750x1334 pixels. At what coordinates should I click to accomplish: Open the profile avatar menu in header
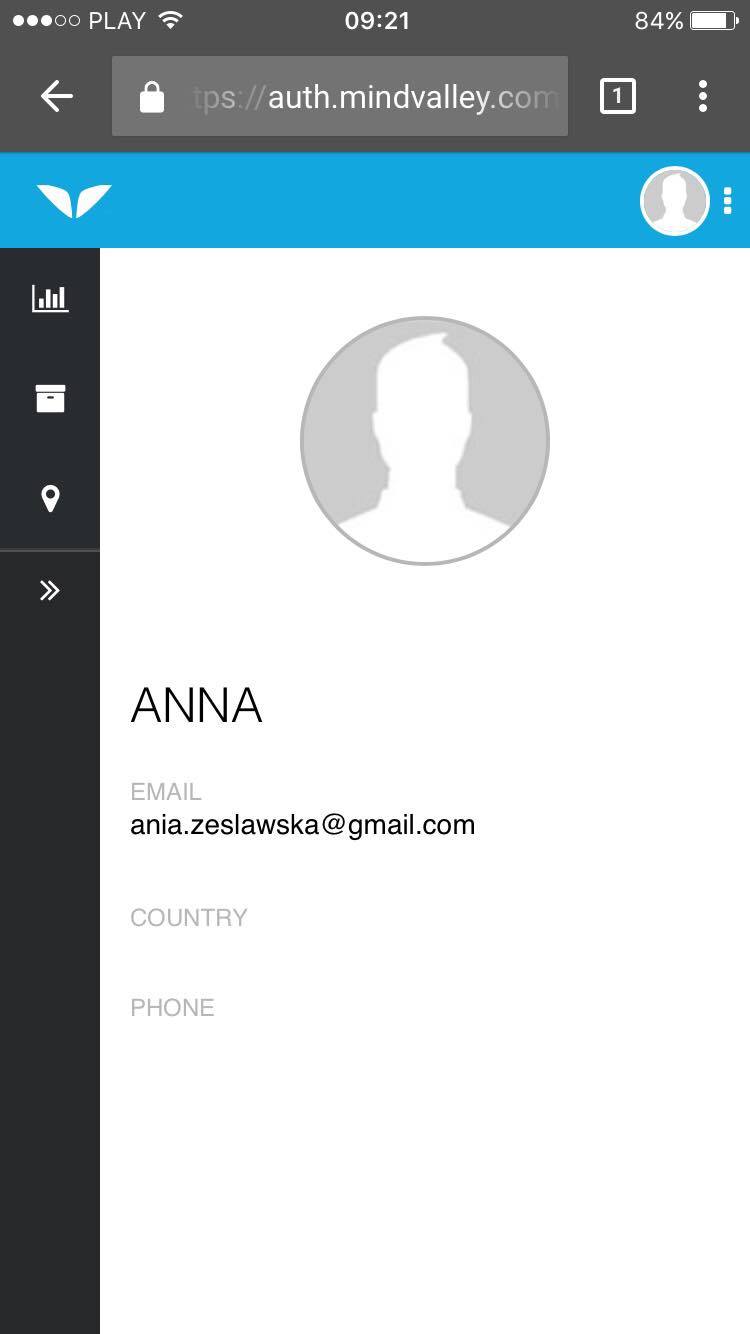click(x=675, y=201)
